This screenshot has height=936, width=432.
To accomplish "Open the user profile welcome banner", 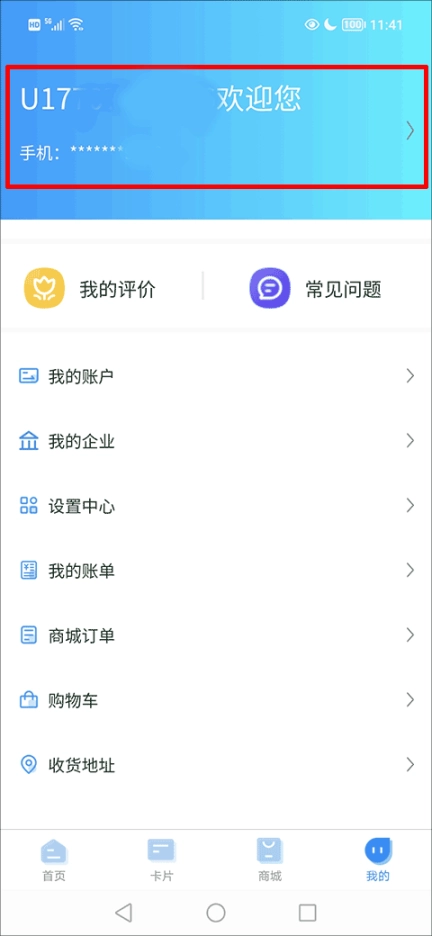I will 216,126.
